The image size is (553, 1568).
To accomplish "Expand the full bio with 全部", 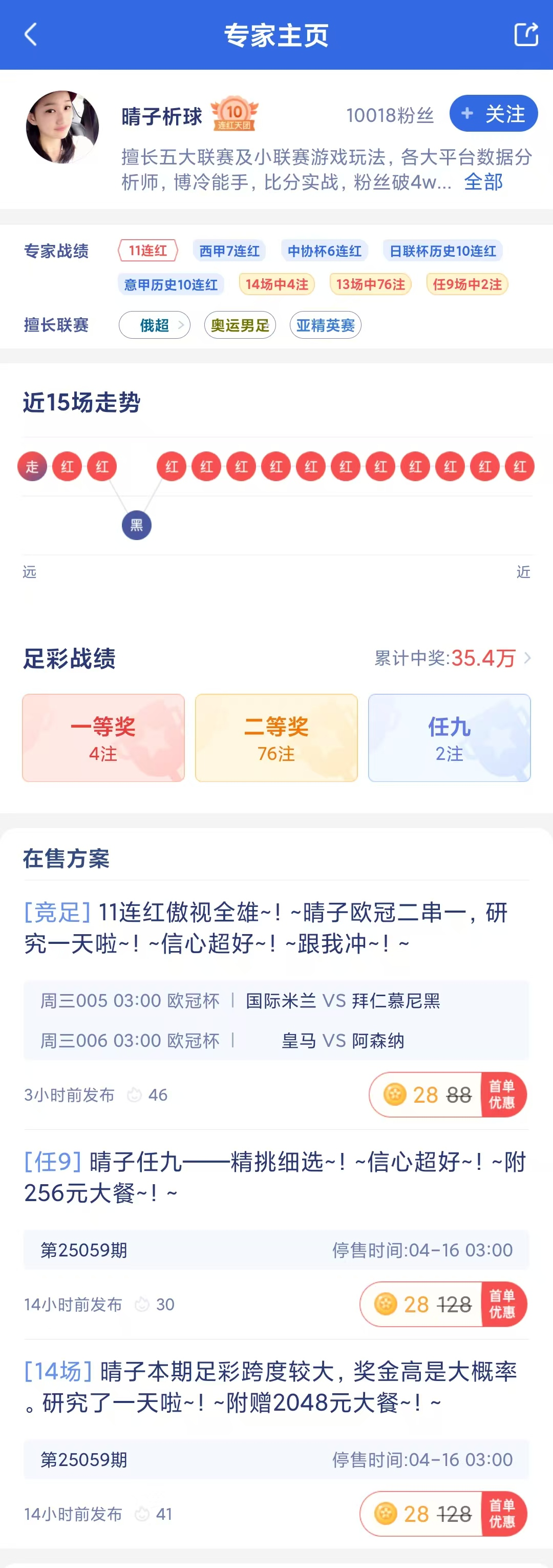I will point(483,182).
